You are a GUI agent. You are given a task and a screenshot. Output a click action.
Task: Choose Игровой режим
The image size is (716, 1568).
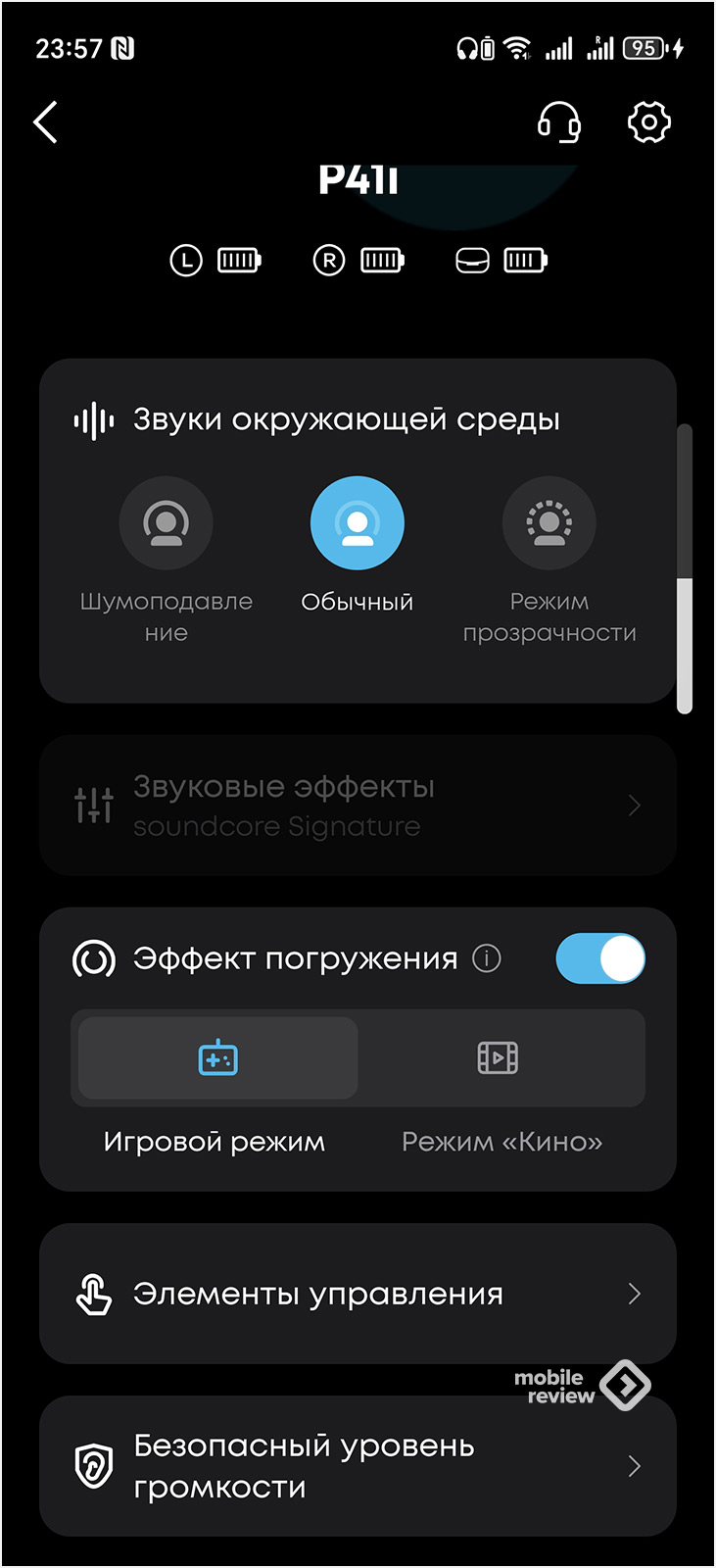coord(217,1058)
